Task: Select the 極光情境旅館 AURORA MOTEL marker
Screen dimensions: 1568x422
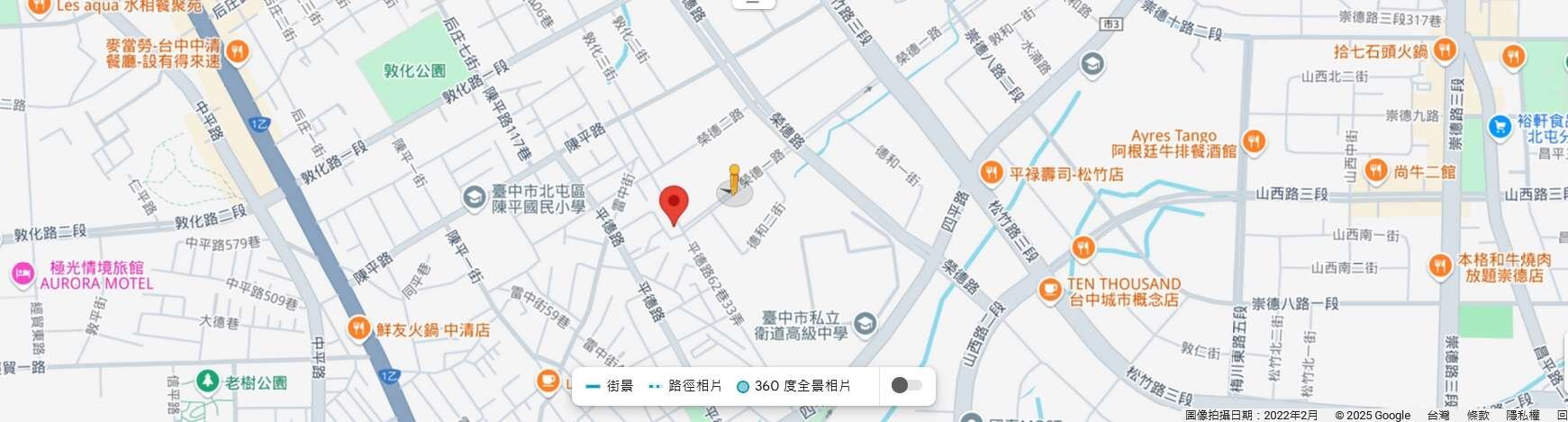Action: click(22, 273)
